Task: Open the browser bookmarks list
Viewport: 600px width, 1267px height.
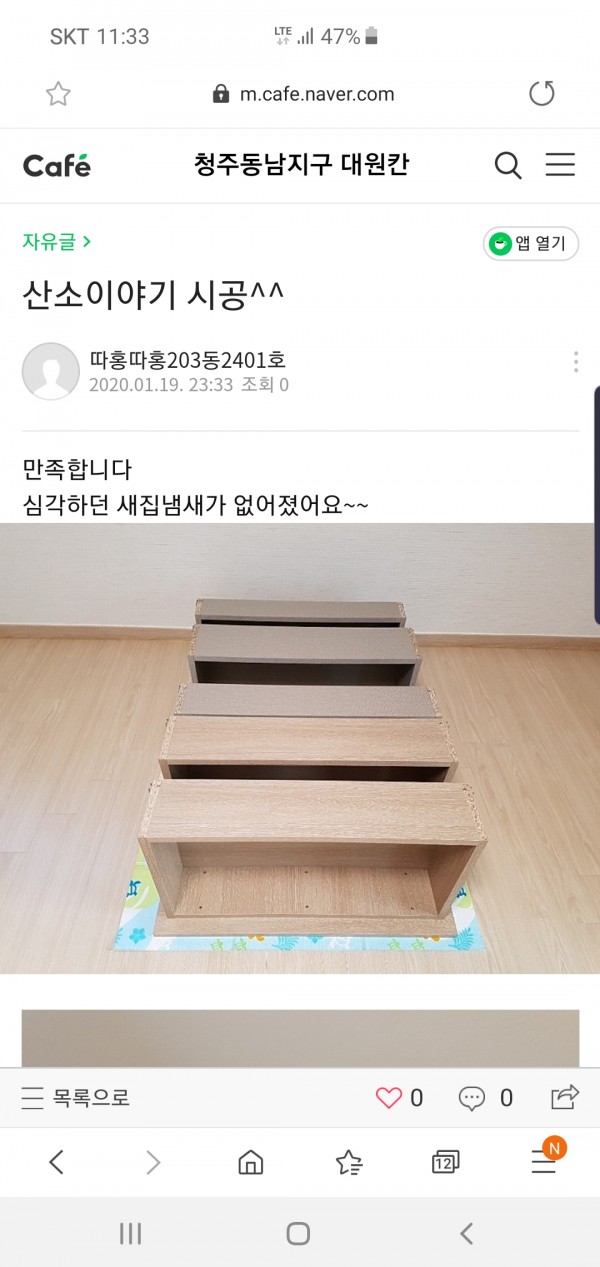Action: point(348,1161)
